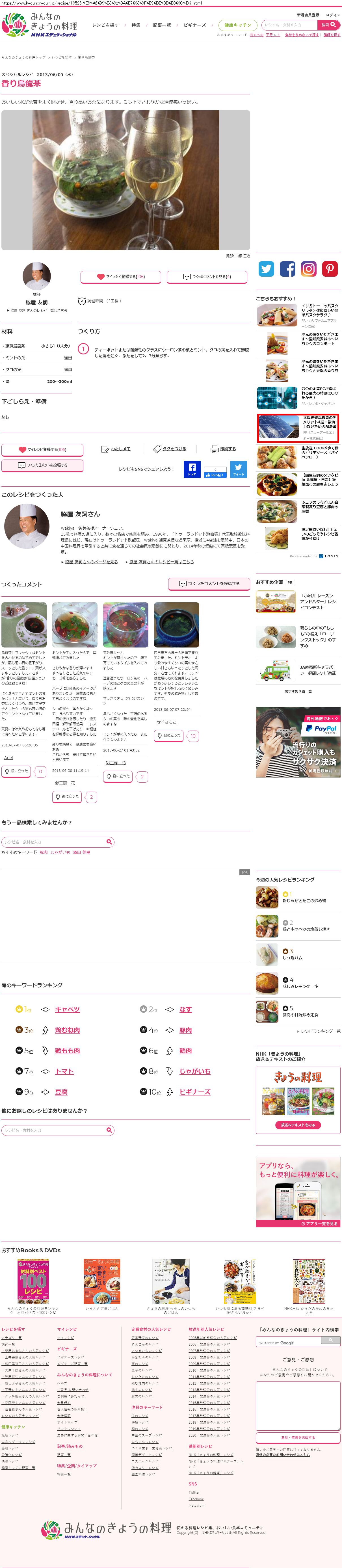Tap つくったコメントを見る button
This screenshot has width=342, height=1568.
(207, 276)
